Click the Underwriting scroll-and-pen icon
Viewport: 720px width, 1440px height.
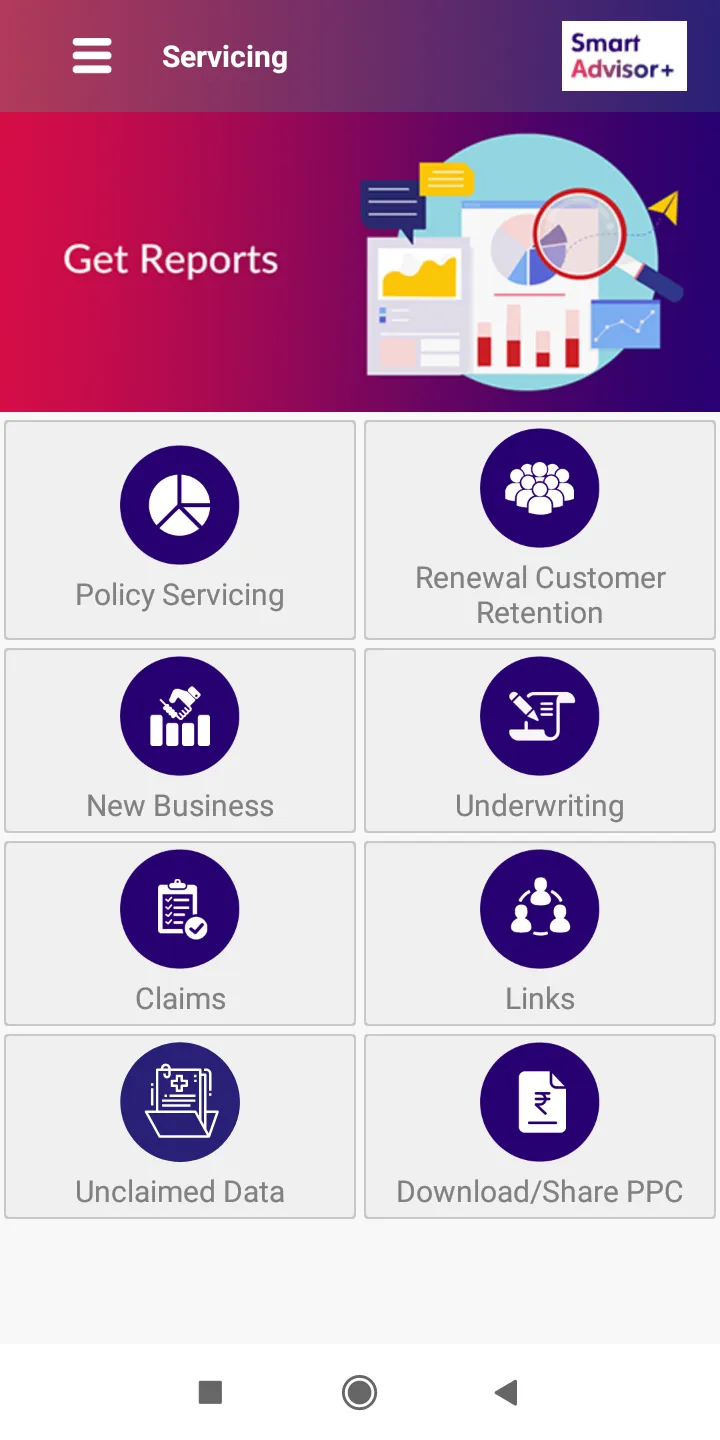tap(540, 715)
